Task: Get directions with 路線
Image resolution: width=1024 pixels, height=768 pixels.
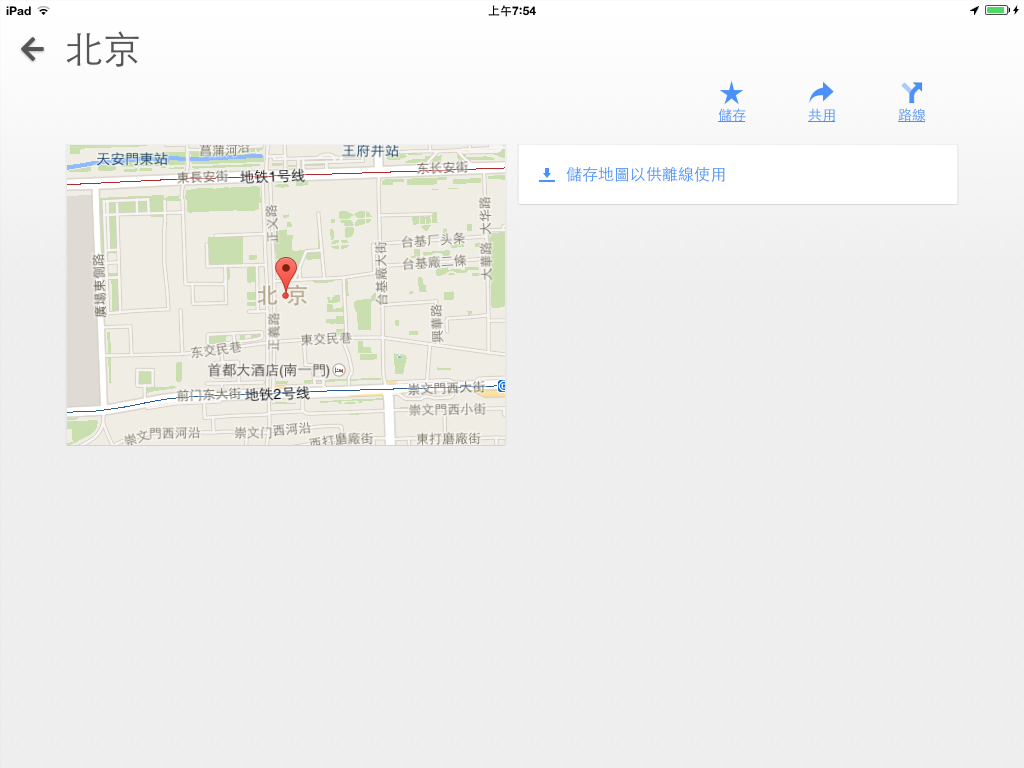Action: coord(911,101)
